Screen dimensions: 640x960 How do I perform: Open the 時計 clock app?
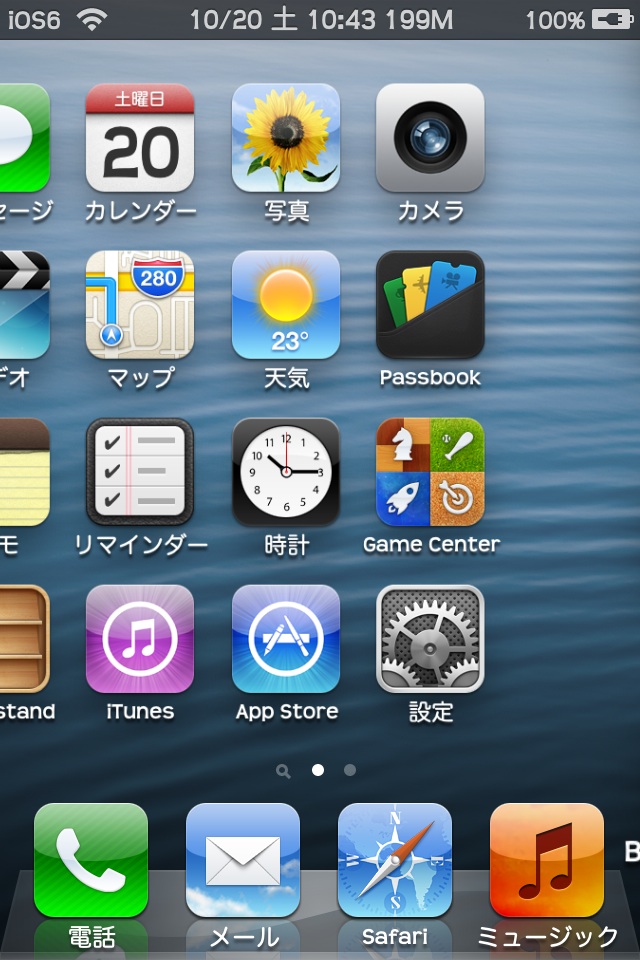286,472
